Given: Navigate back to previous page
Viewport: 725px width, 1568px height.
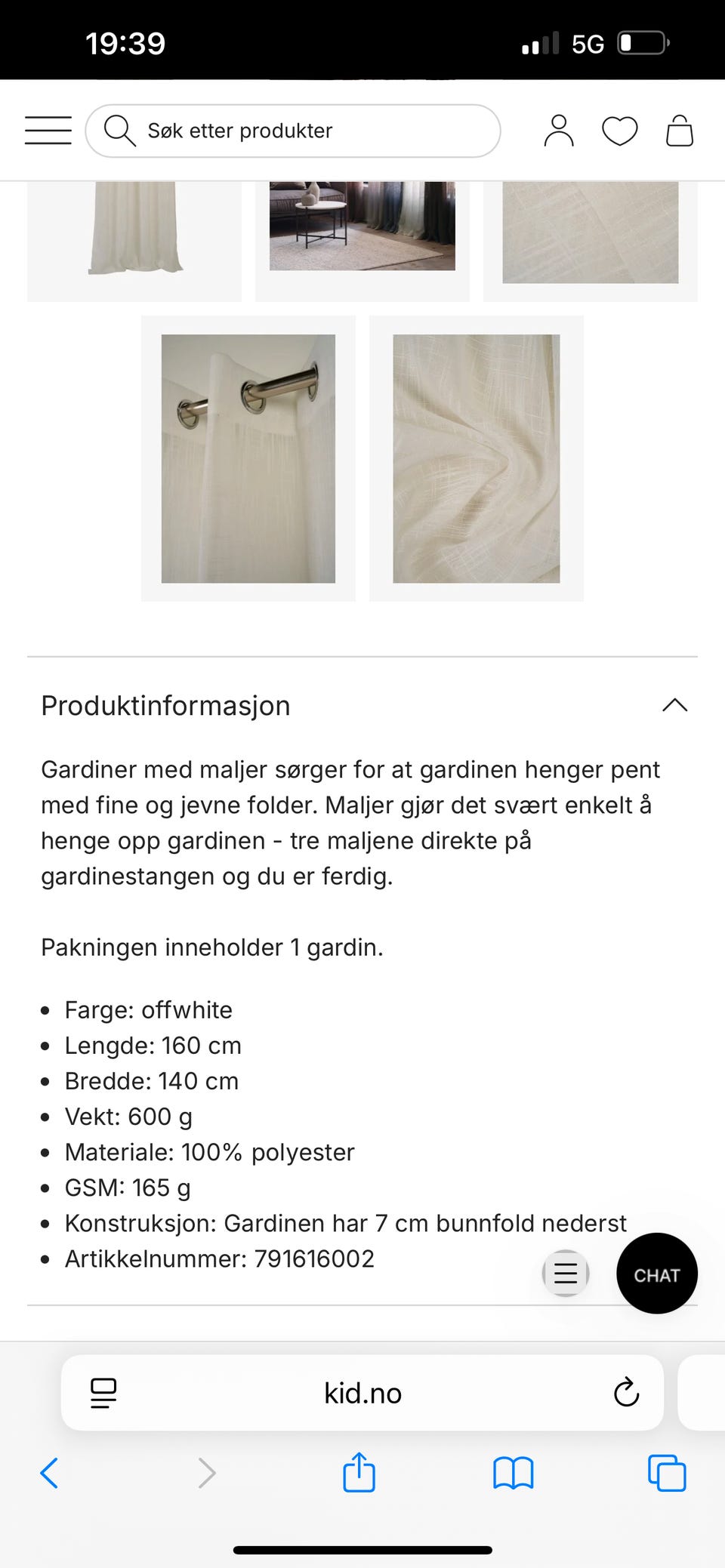Looking at the screenshot, I should pyautogui.click(x=49, y=1472).
